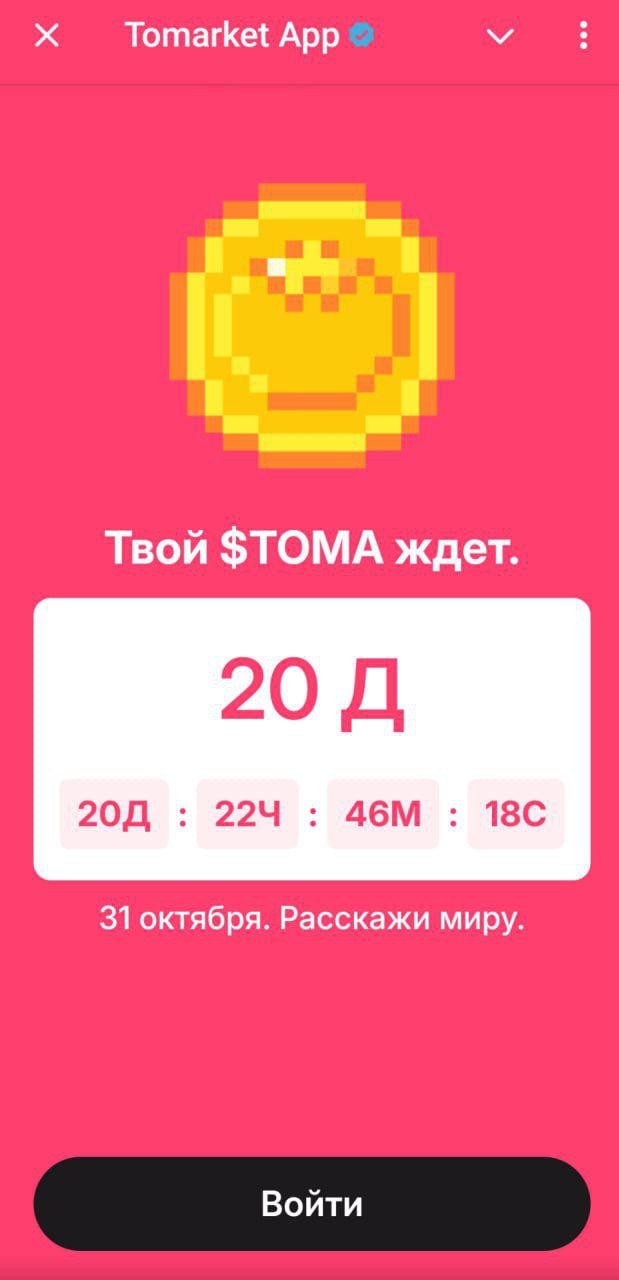Close the Tomarket mini app
This screenshot has width=619, height=1280.
coord(47,36)
